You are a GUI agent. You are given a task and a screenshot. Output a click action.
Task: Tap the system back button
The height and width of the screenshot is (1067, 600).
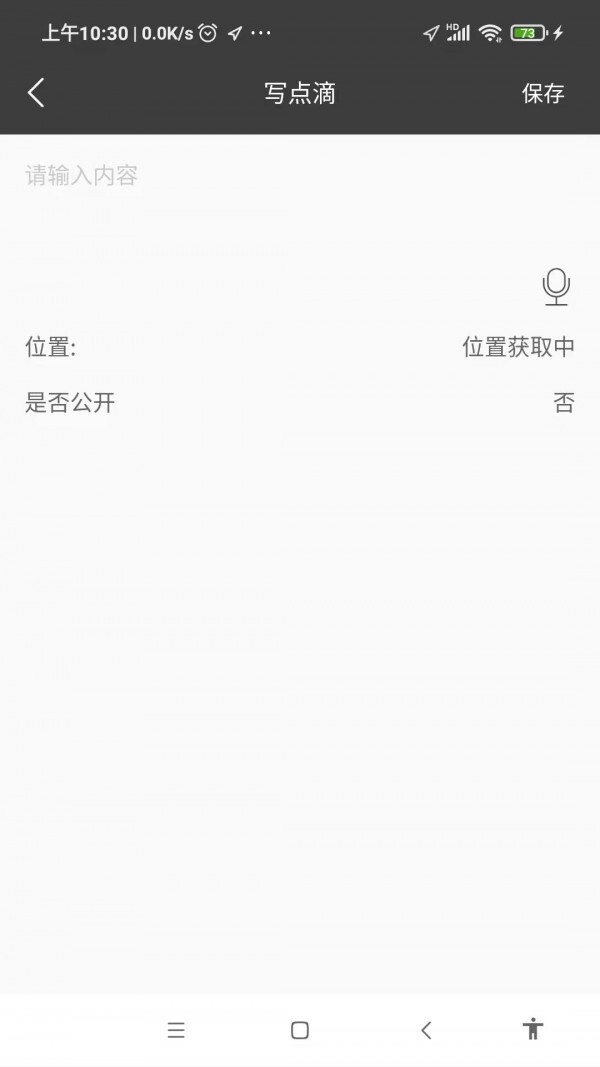pos(426,1030)
